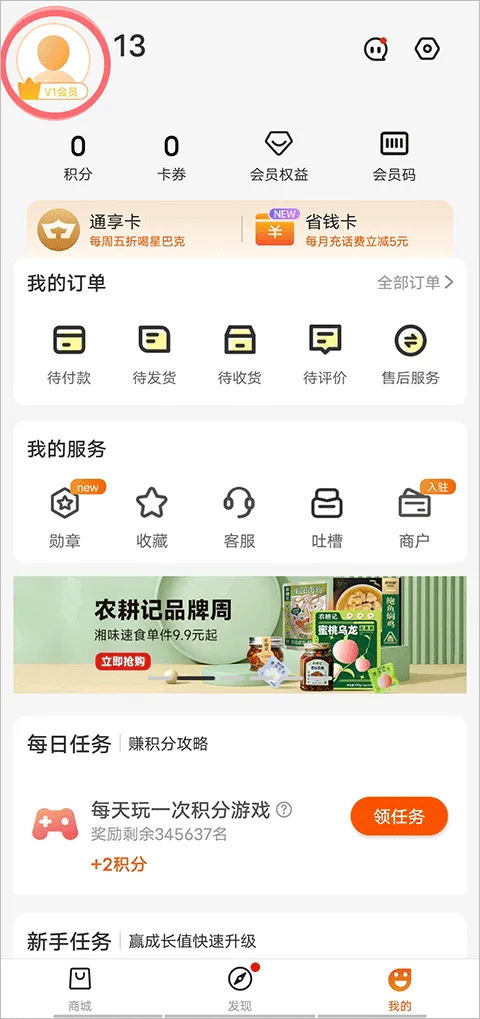Tap 领任务 for the daily game task
Image resolution: width=480 pixels, height=1019 pixels.
(x=399, y=816)
